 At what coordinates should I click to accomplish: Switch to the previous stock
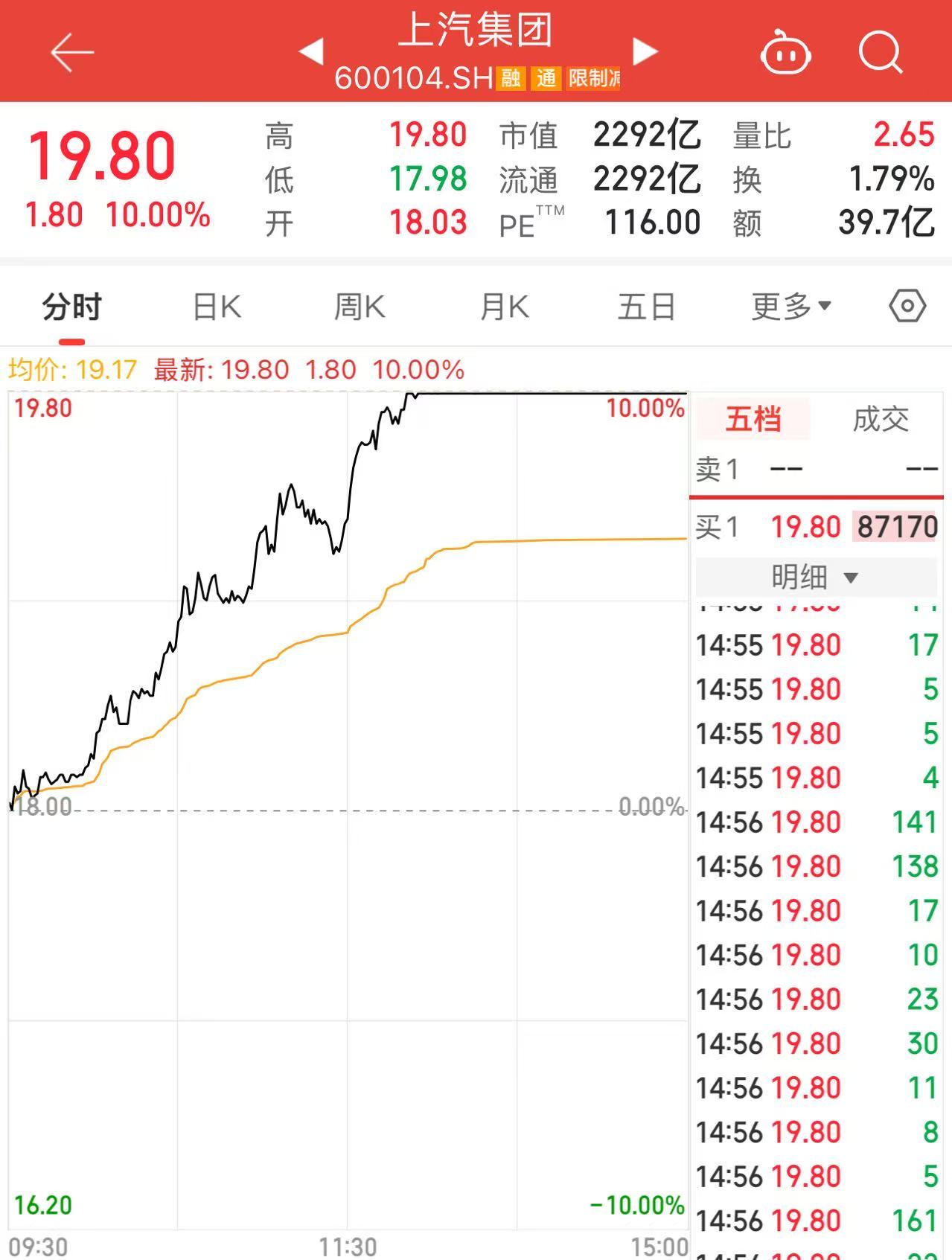pos(310,52)
